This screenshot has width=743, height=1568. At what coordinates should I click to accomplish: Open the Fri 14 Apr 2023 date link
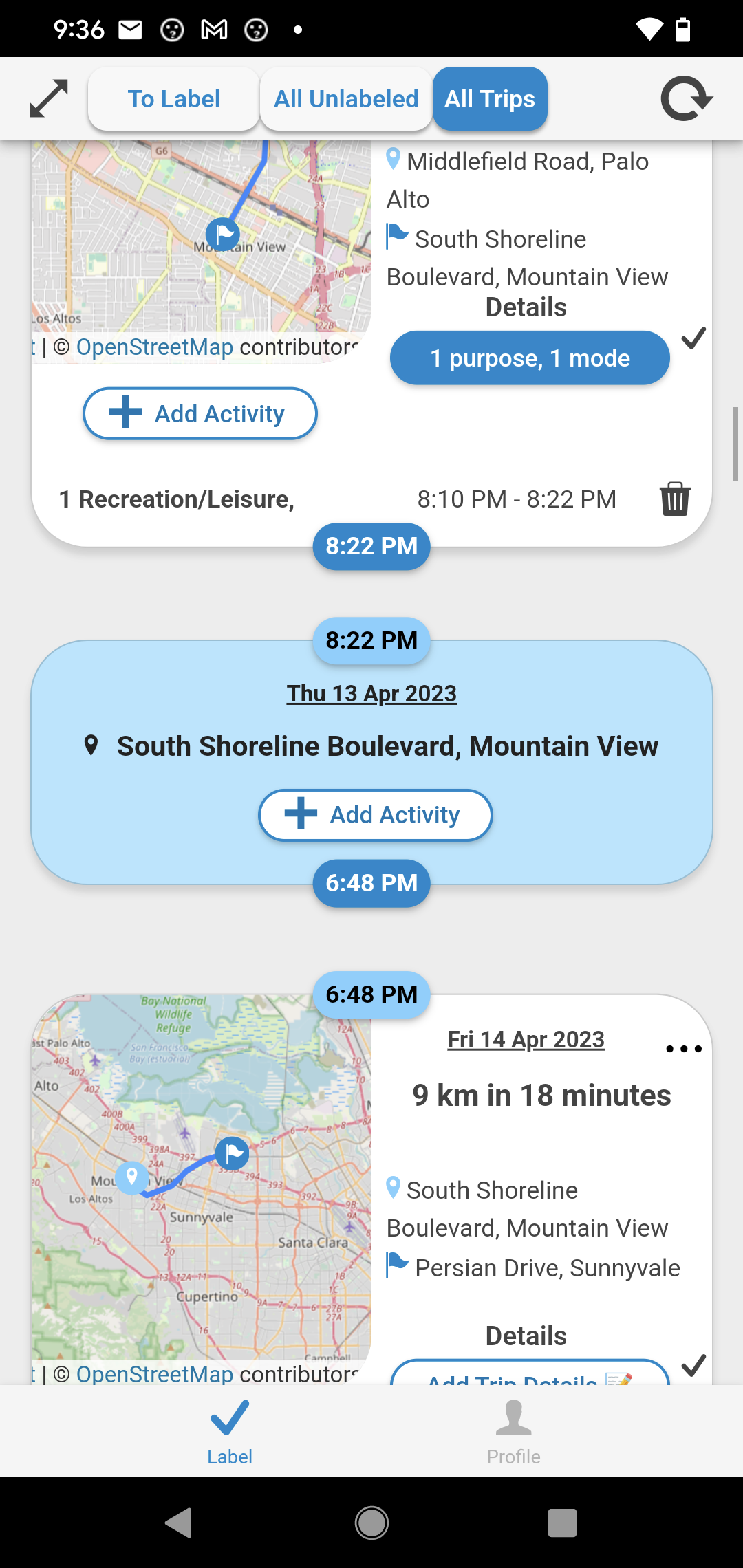click(x=526, y=1039)
